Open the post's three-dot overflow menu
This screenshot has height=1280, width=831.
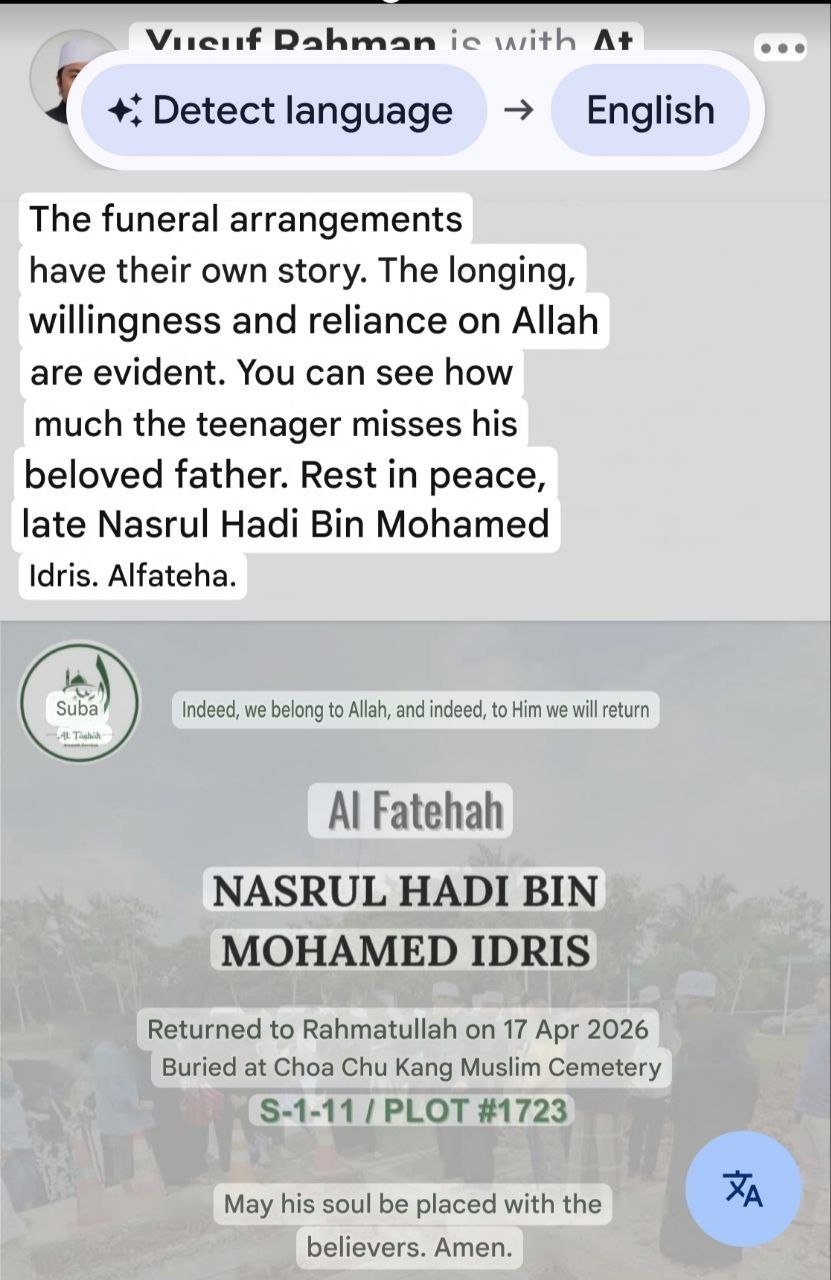pos(780,47)
